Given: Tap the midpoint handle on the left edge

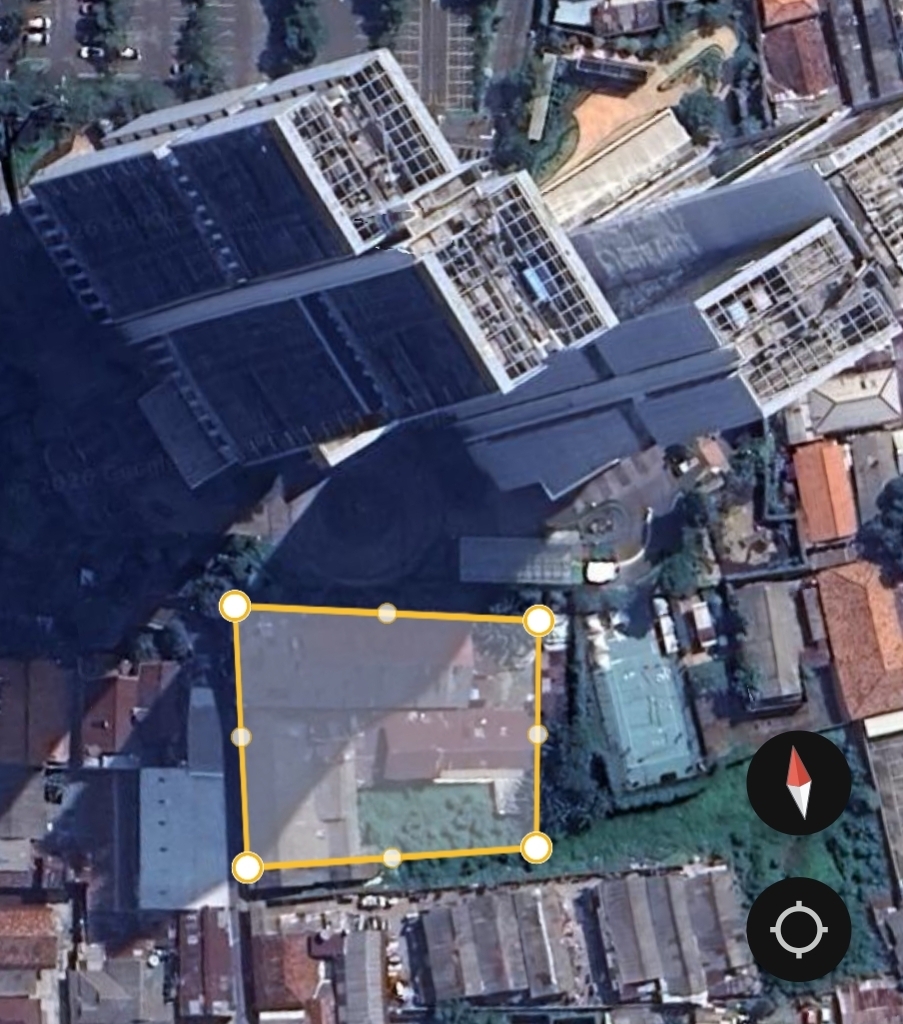Looking at the screenshot, I should (241, 737).
